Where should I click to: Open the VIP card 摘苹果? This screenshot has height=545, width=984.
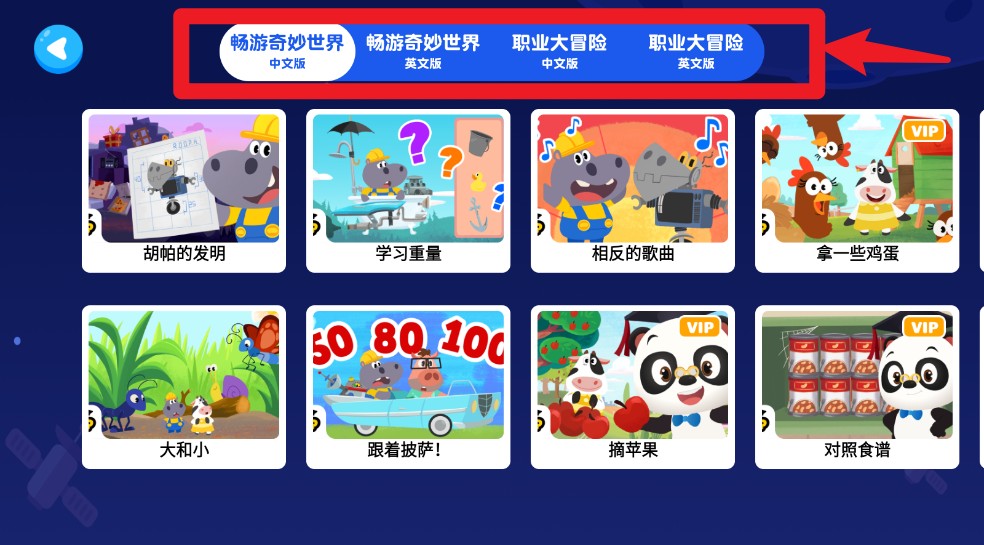pos(632,386)
